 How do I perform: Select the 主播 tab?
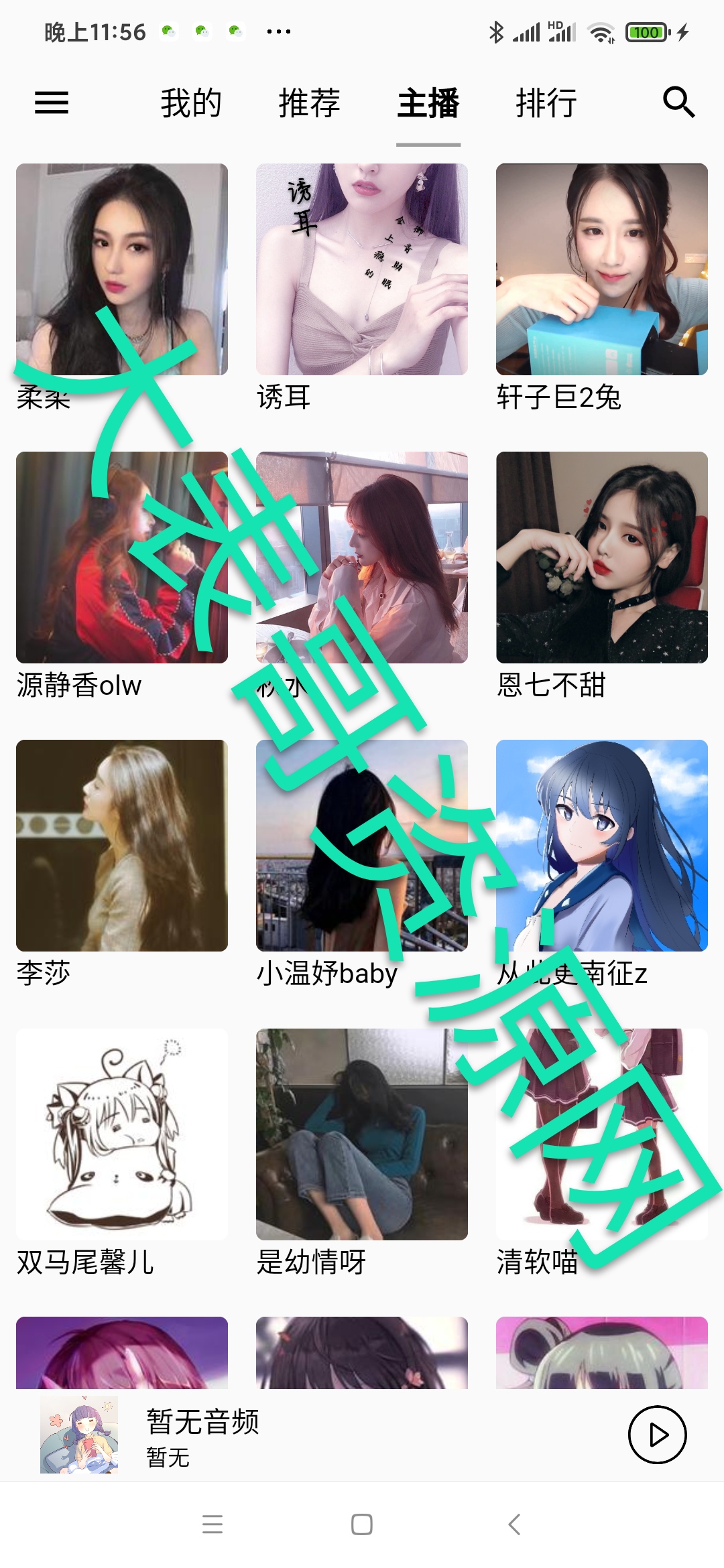coord(428,103)
